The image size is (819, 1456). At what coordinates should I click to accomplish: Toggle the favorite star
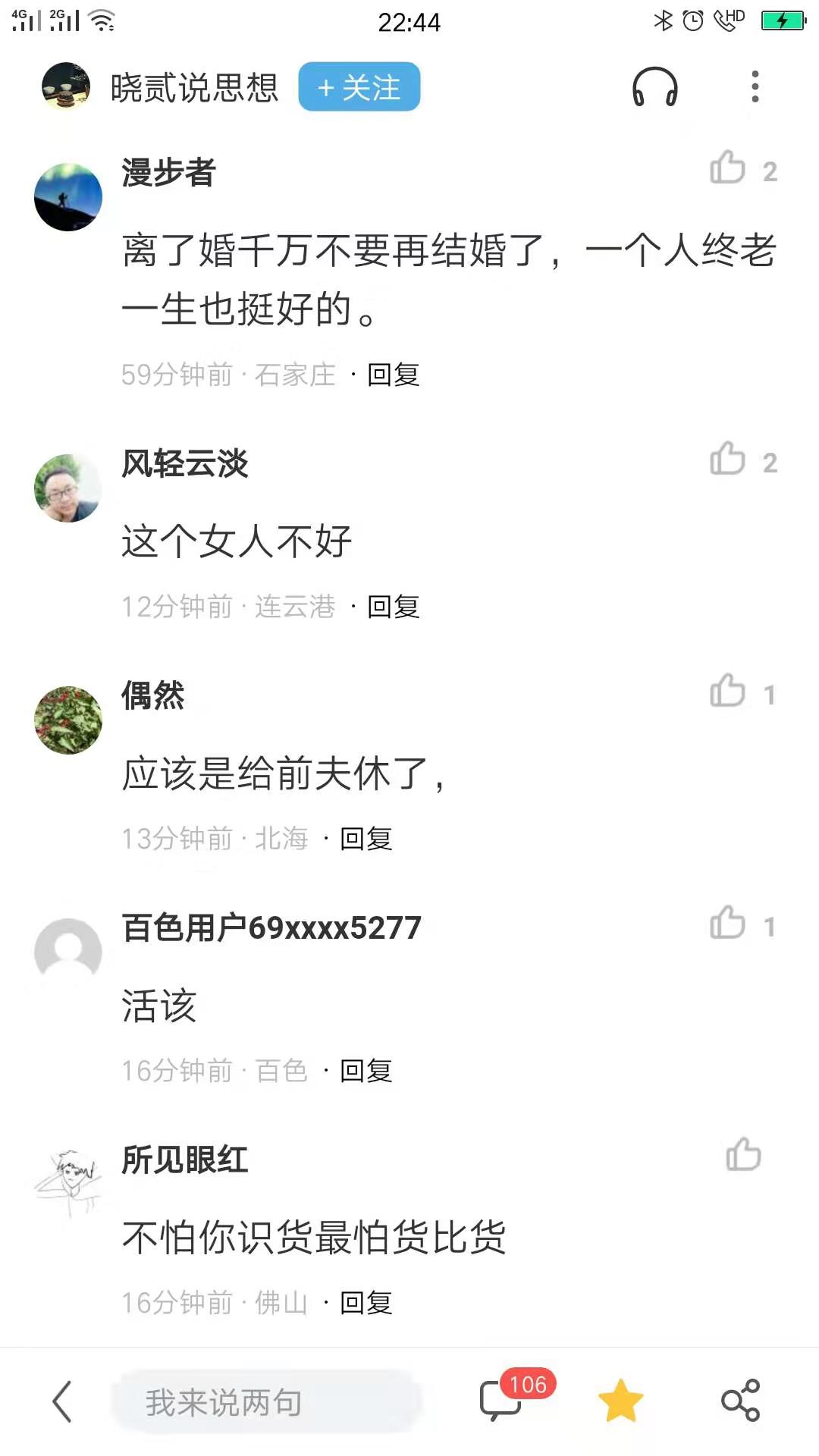click(x=620, y=1400)
